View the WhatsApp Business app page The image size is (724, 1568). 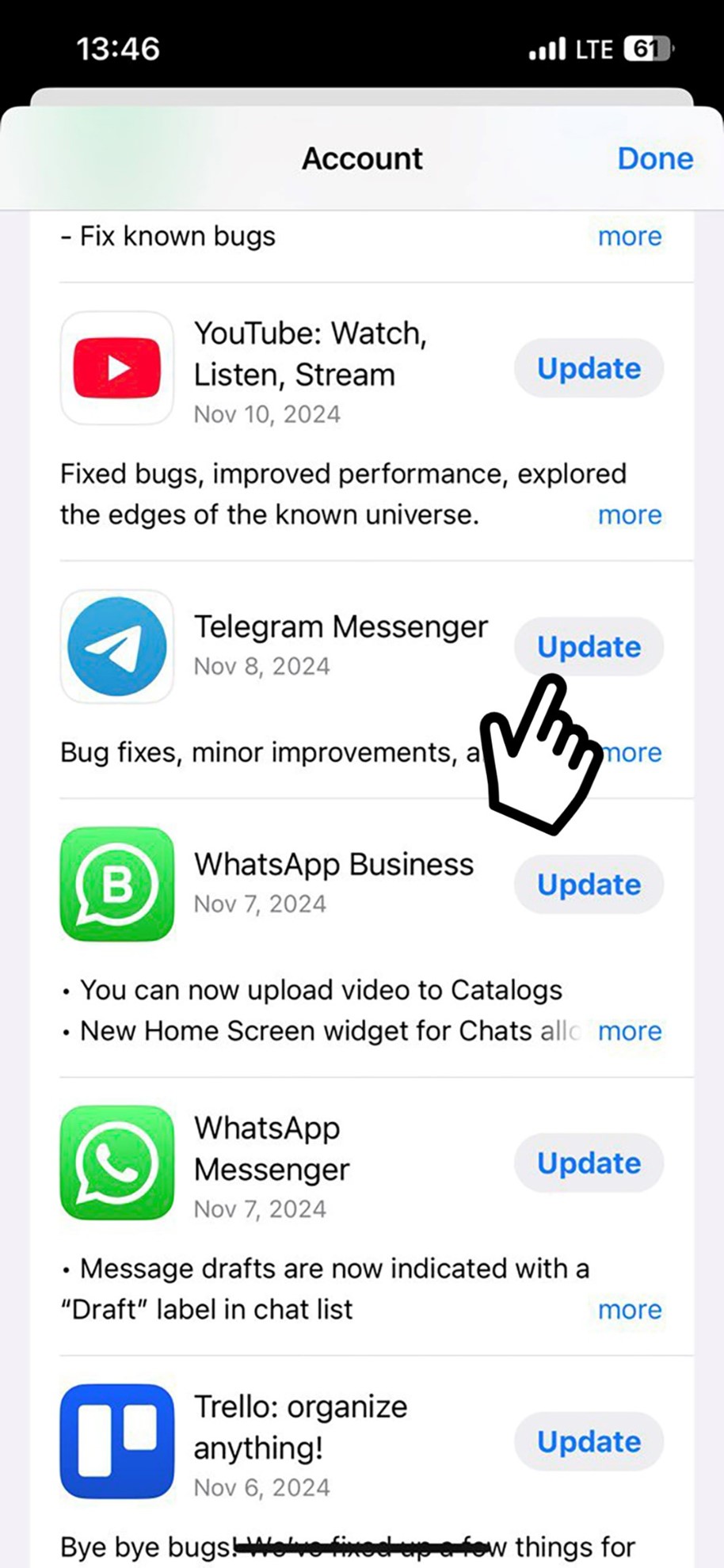[117, 885]
